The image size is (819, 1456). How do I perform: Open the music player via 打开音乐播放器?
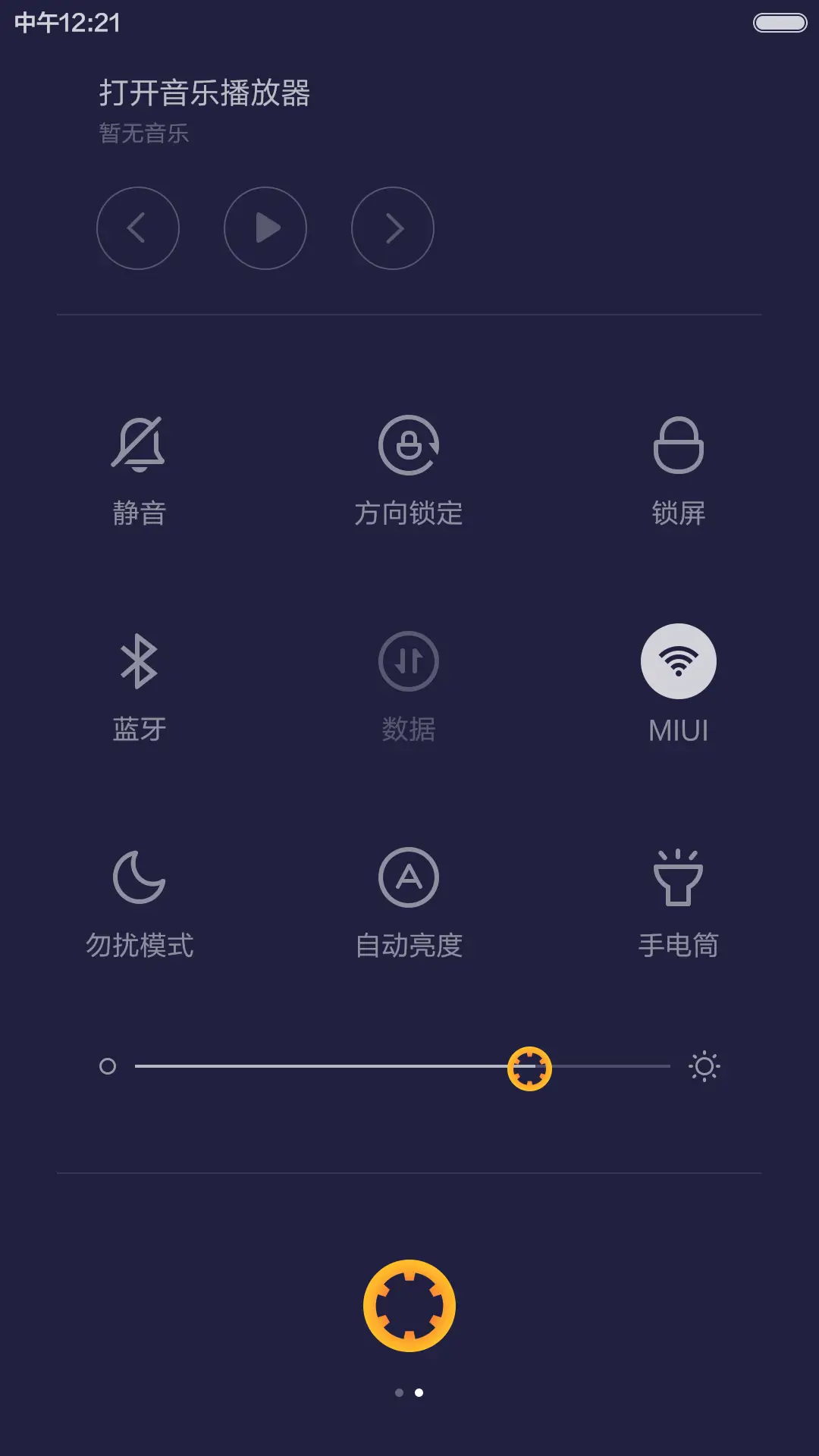(x=206, y=91)
